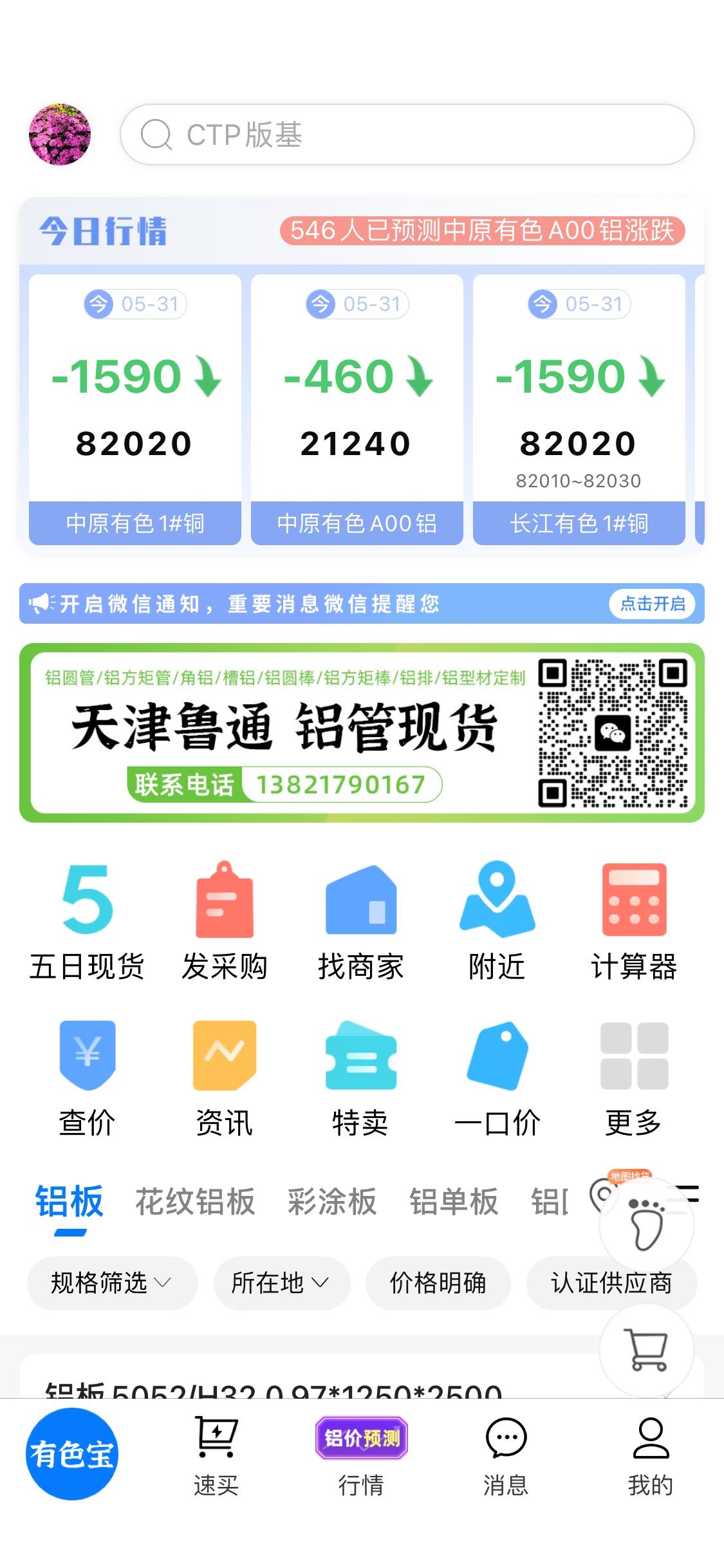
Task: Open the profile avatar
Action: click(x=60, y=135)
